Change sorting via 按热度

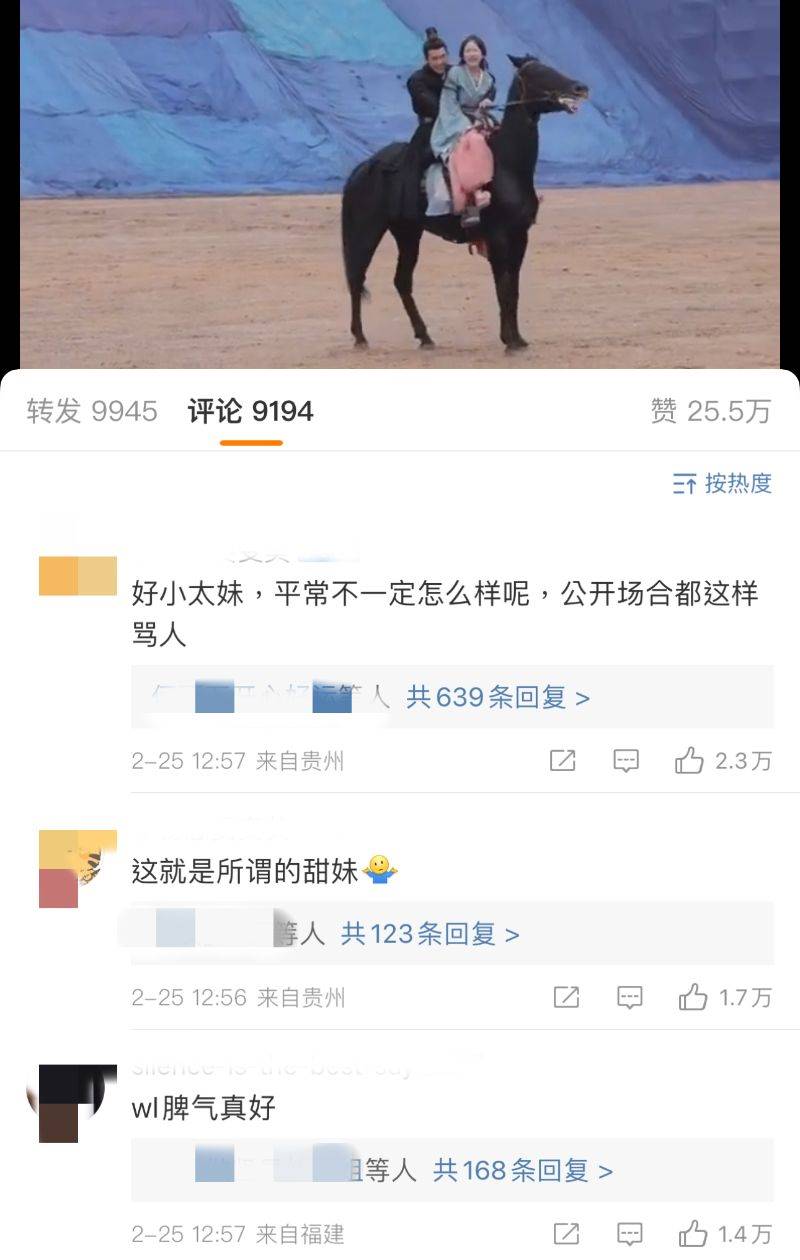(x=723, y=484)
